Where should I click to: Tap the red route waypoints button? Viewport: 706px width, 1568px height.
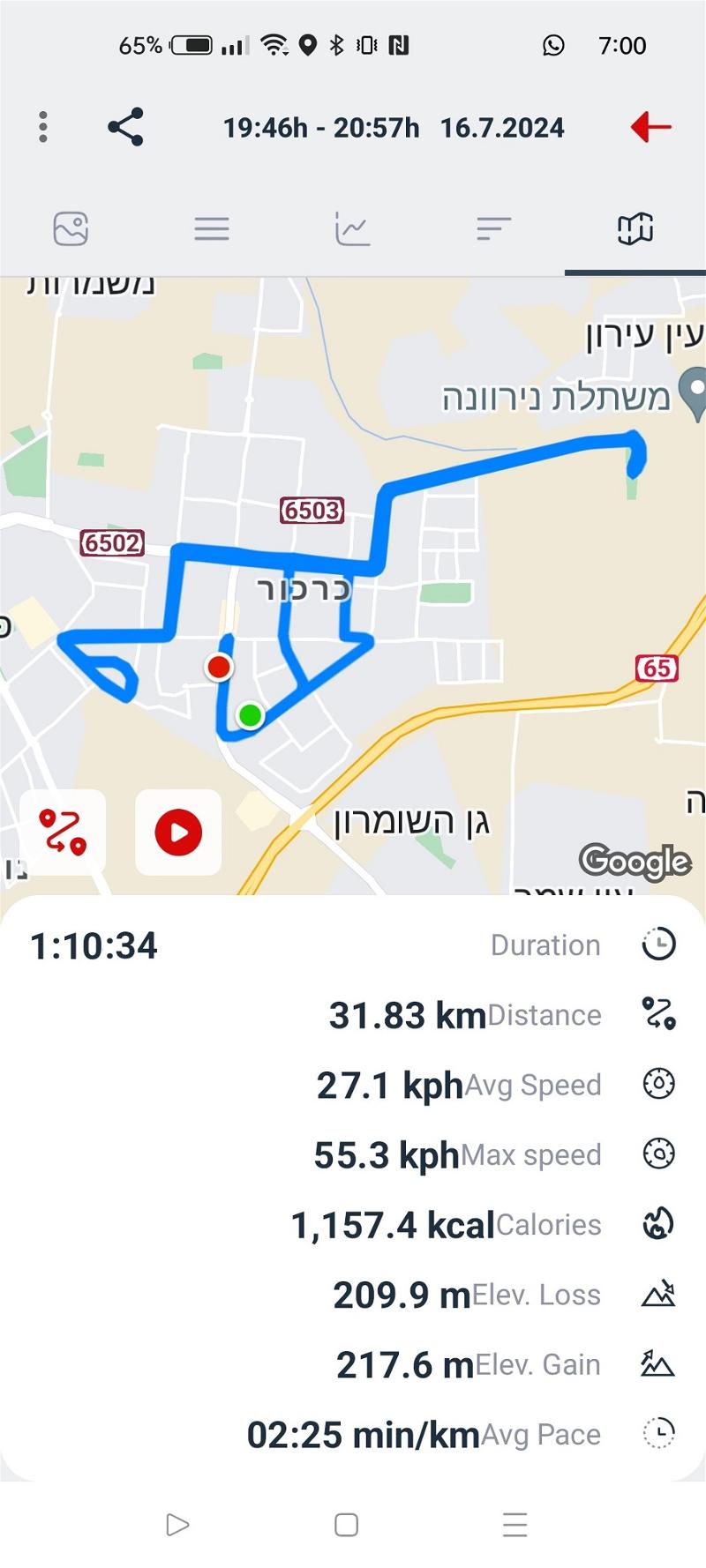pos(63,833)
